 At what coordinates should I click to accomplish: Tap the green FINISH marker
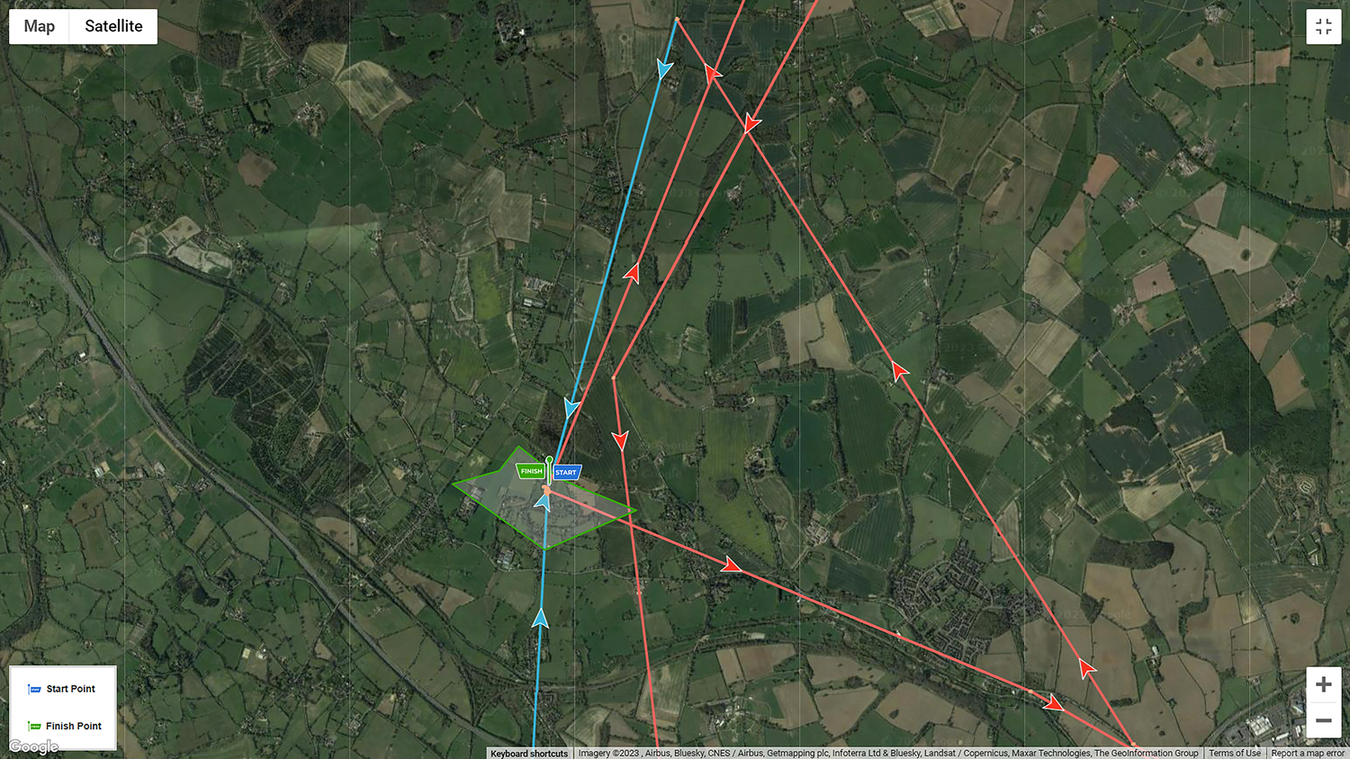click(530, 471)
